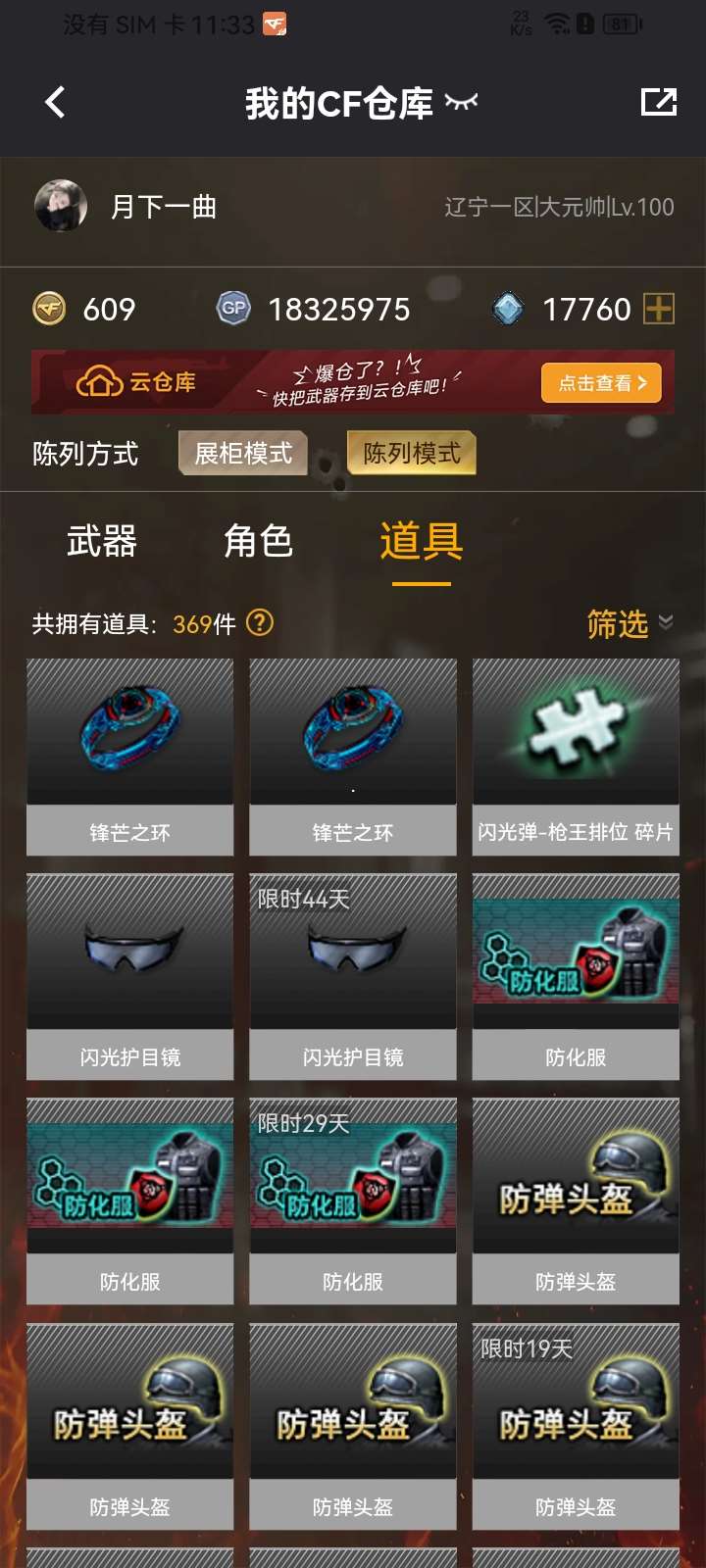Screen dimensions: 706x1568
Task: Open the 闪光护目镜 item marked 限时44天
Action: [353, 976]
